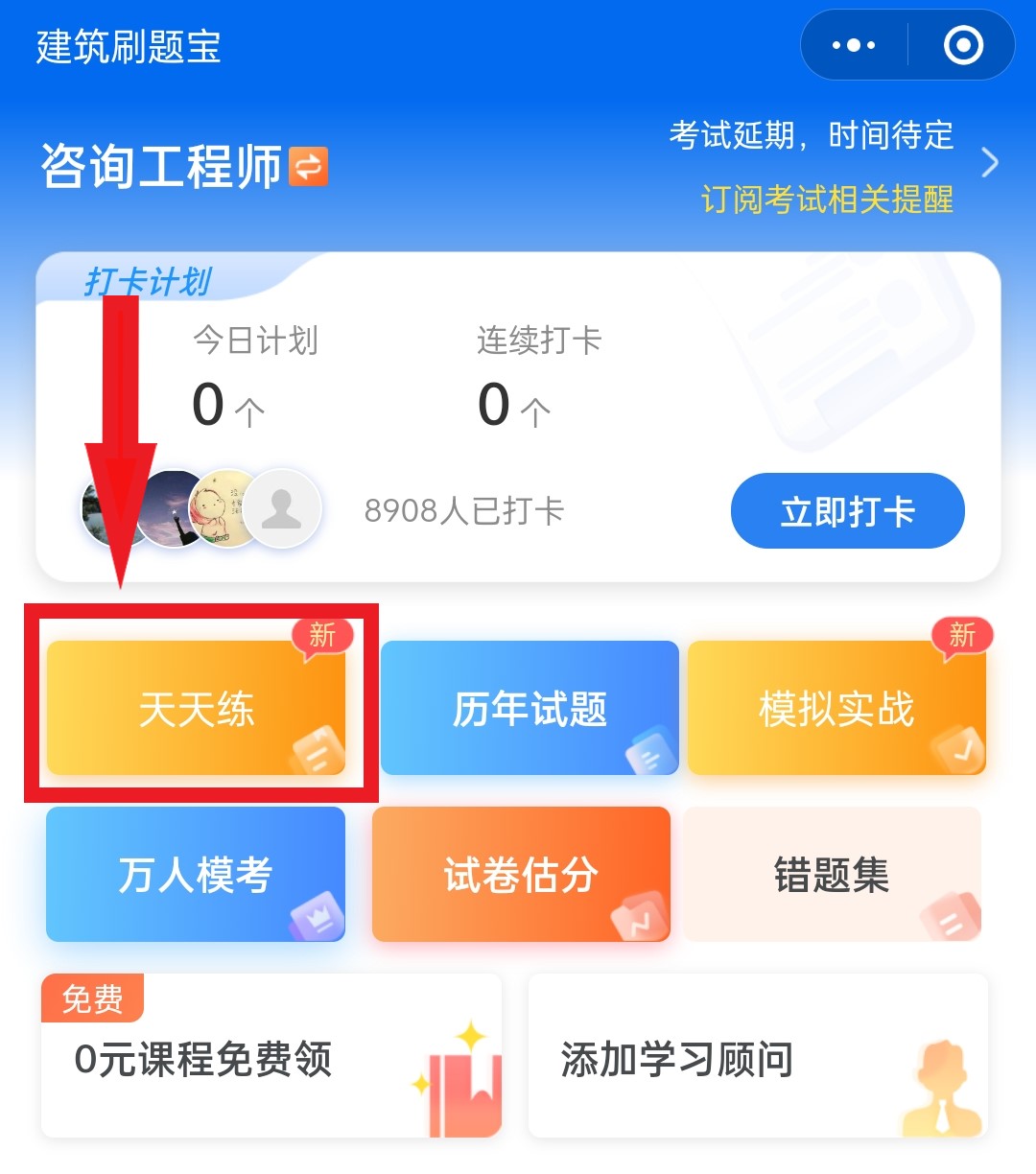Open the three-dot capsule menu
The width and height of the screenshot is (1036, 1174).
pyautogui.click(x=852, y=44)
